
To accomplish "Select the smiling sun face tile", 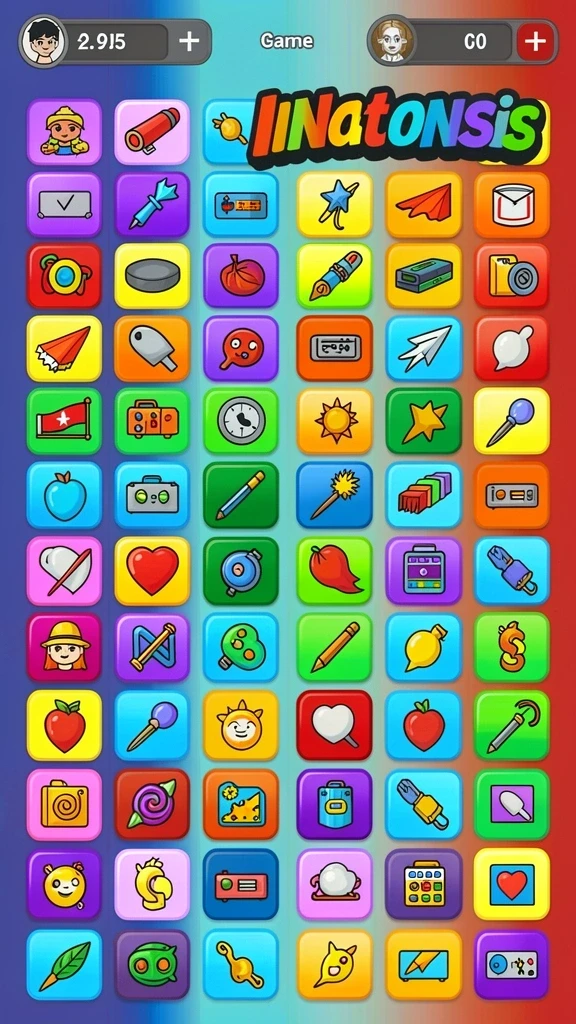I will 240,725.
